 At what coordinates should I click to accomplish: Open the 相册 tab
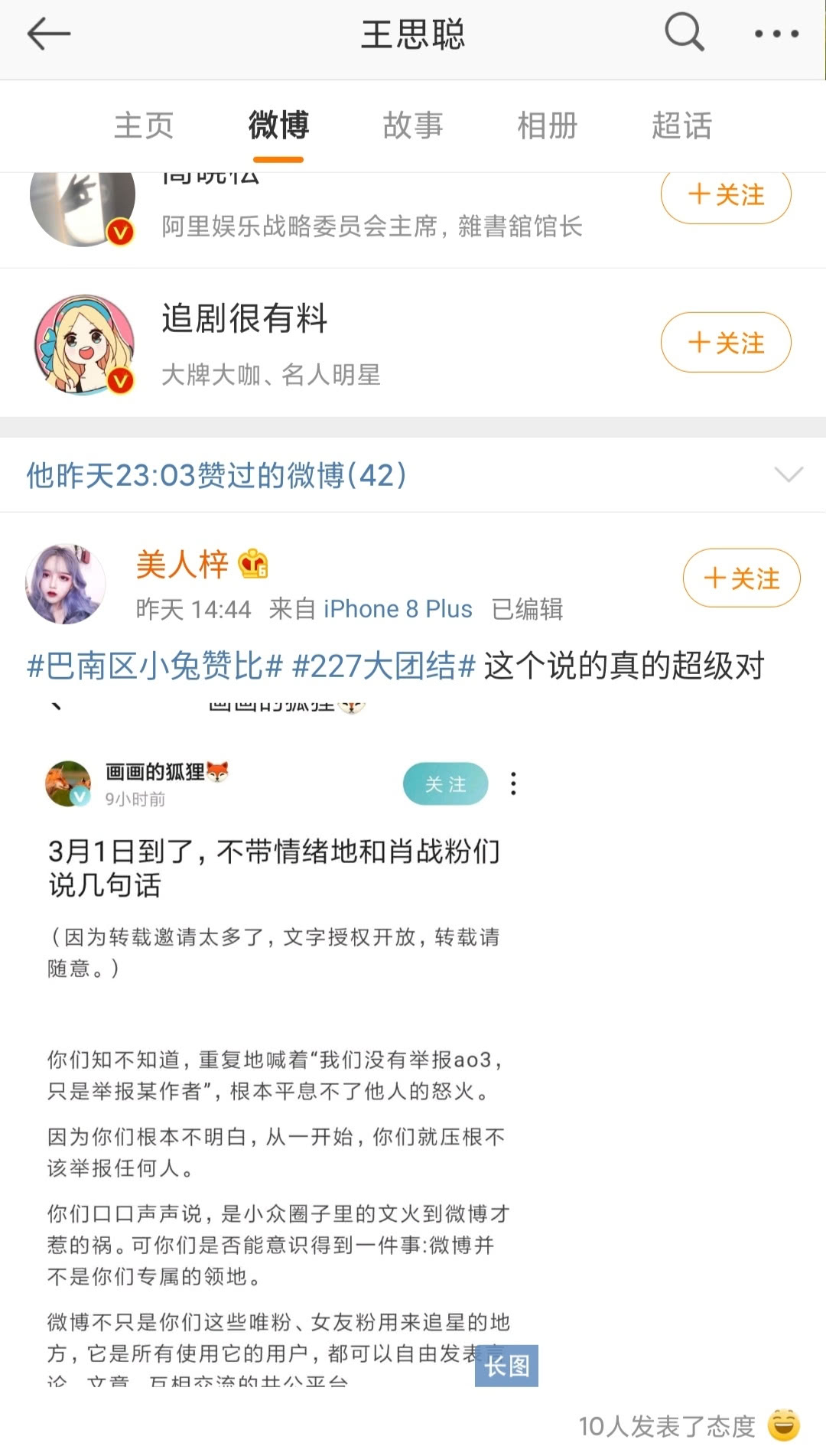click(548, 125)
